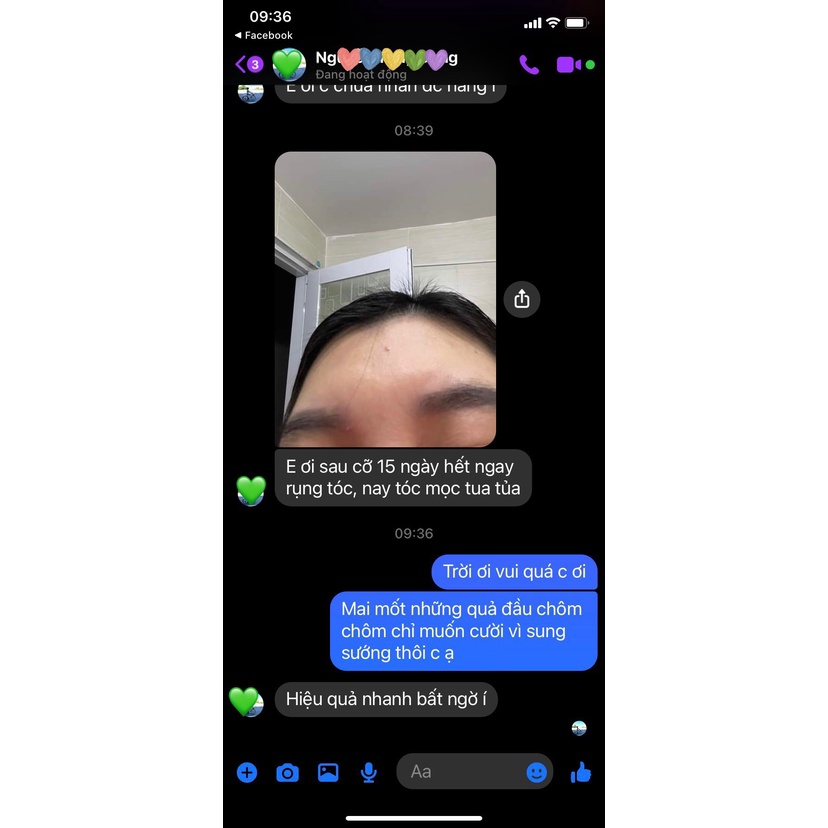
Task: Focus the Aa message field
Action: (460, 772)
